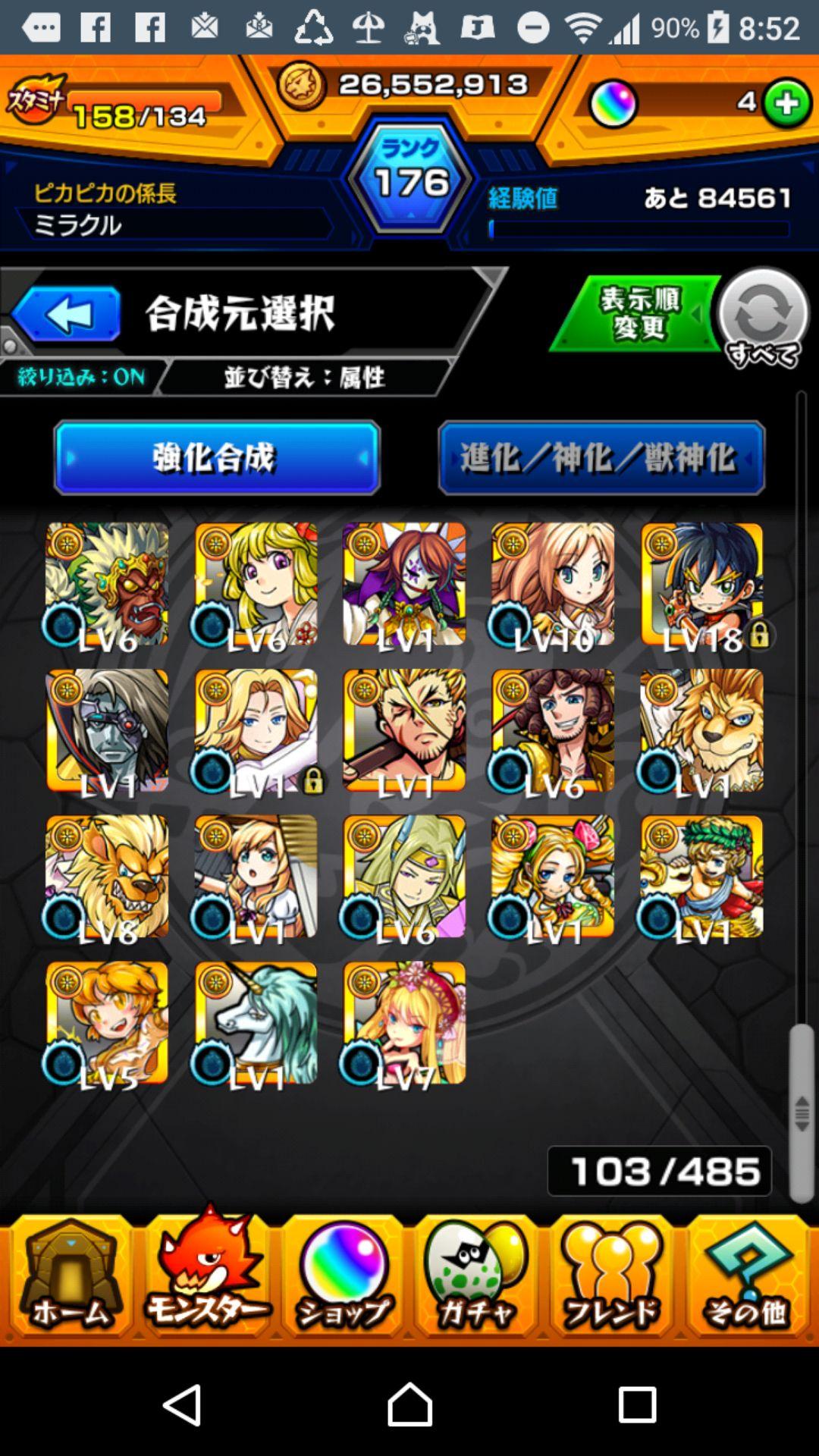Image resolution: width=819 pixels, height=1456 pixels.
Task: Add orbs with the green plus button
Action: click(787, 102)
